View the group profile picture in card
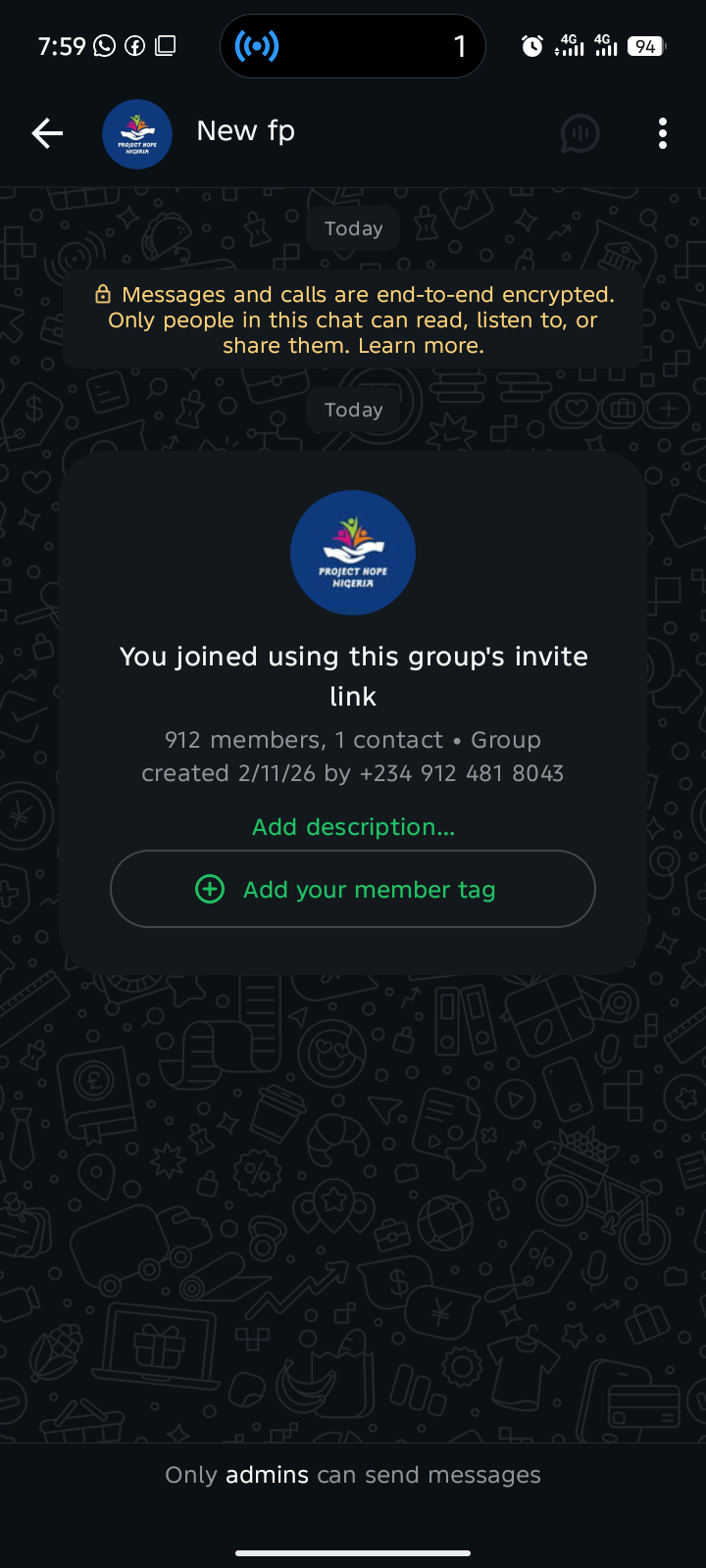706x1568 pixels. tap(353, 553)
